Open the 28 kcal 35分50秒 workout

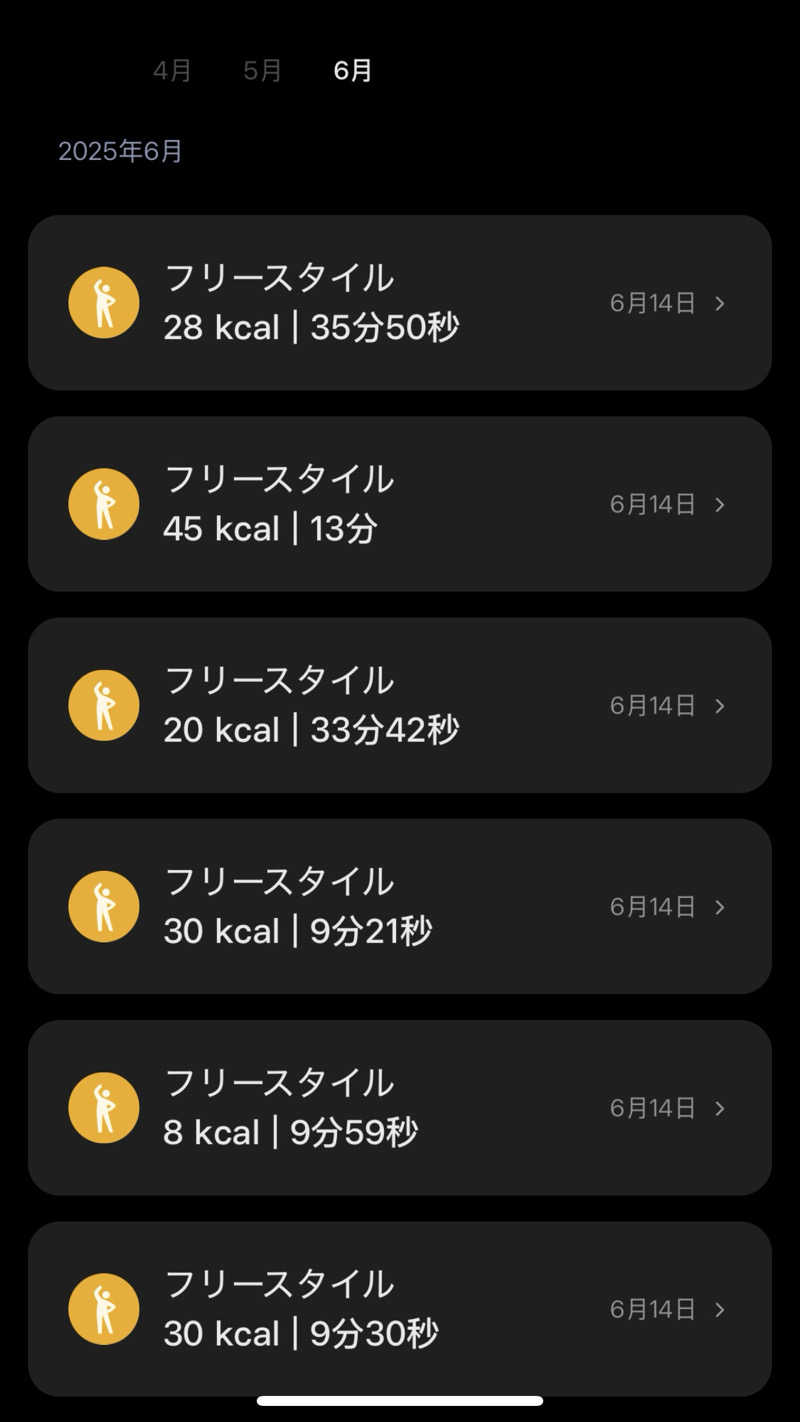(x=400, y=302)
